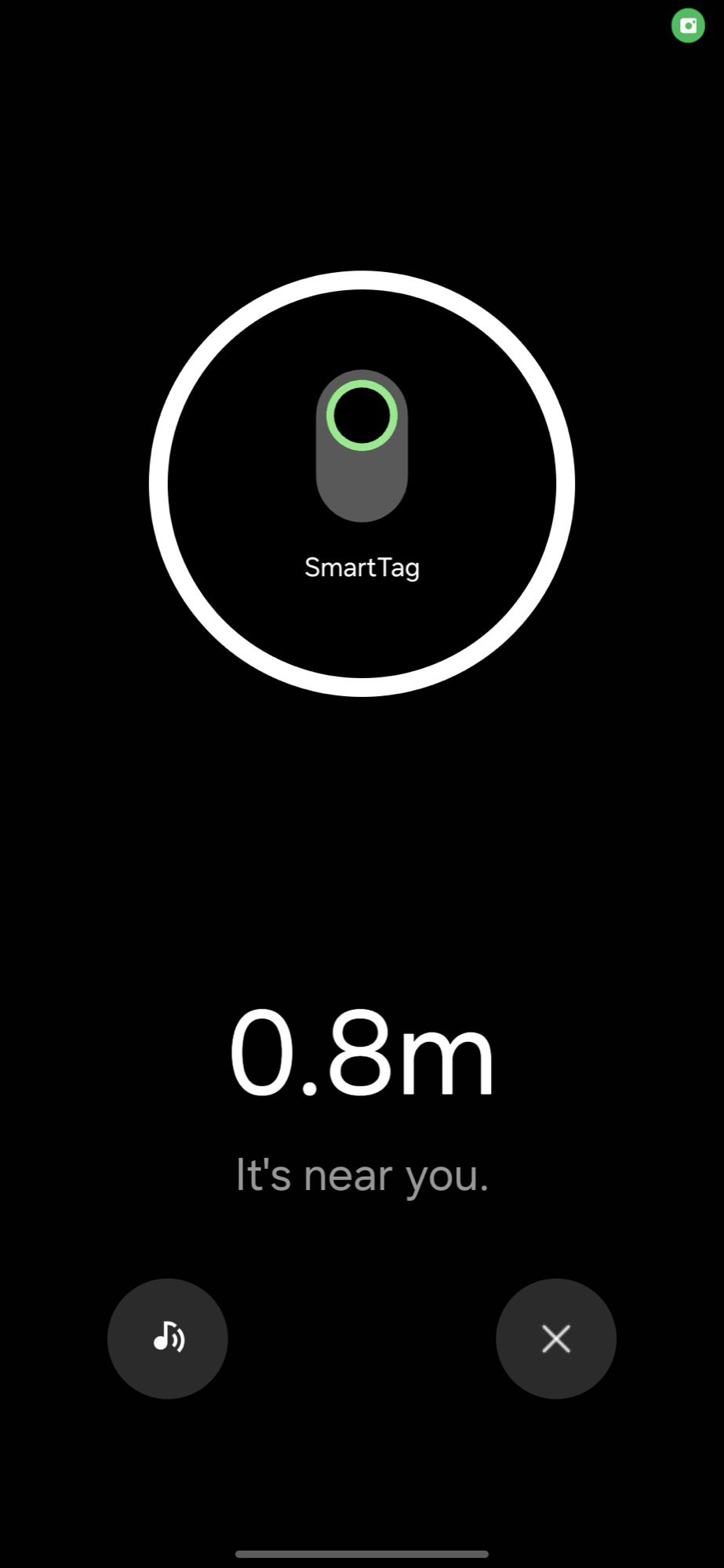Viewport: 724px width, 1568px height.
Task: Ring the SmartTag with the sound button
Action: point(168,1338)
